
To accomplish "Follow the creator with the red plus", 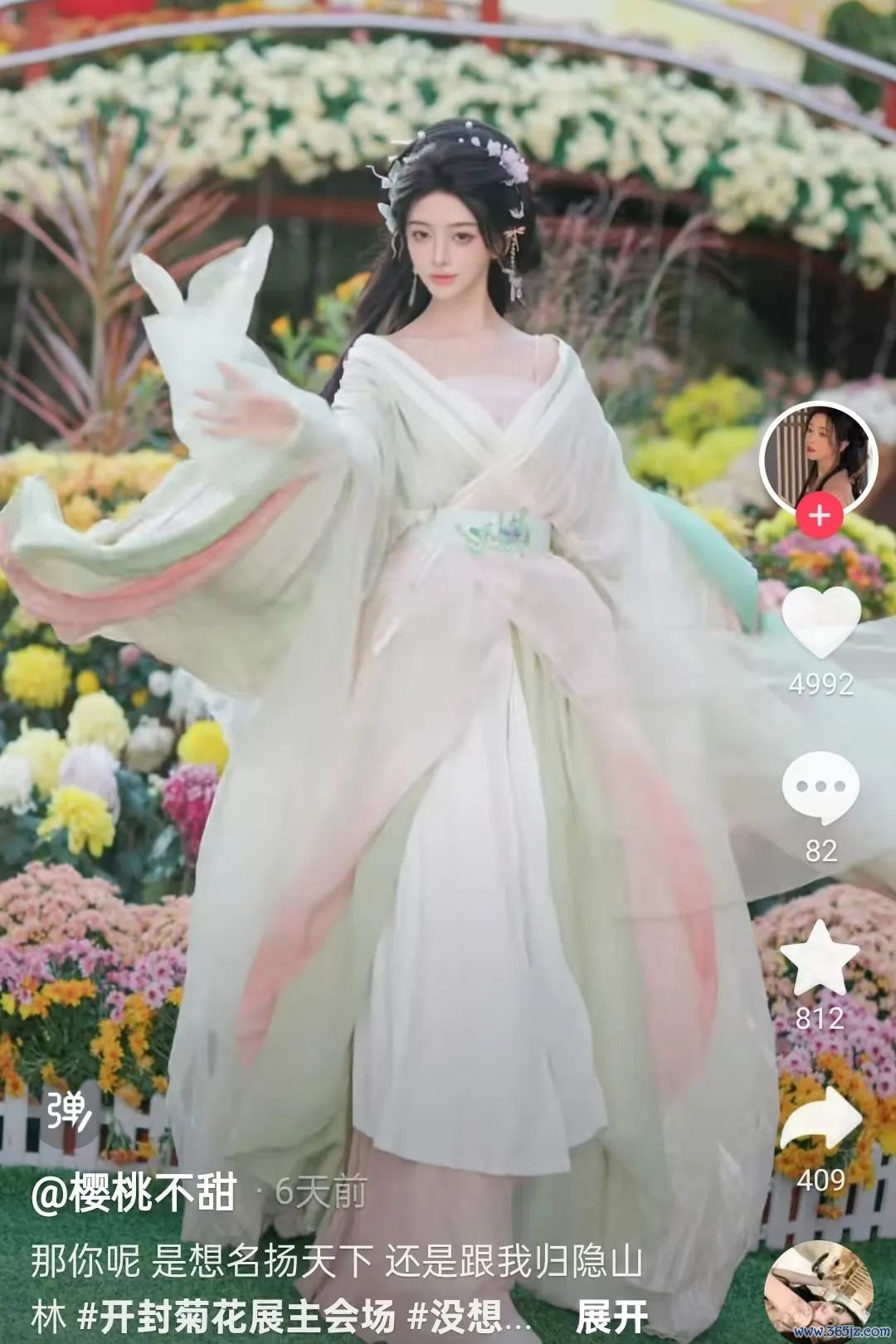I will point(819,516).
